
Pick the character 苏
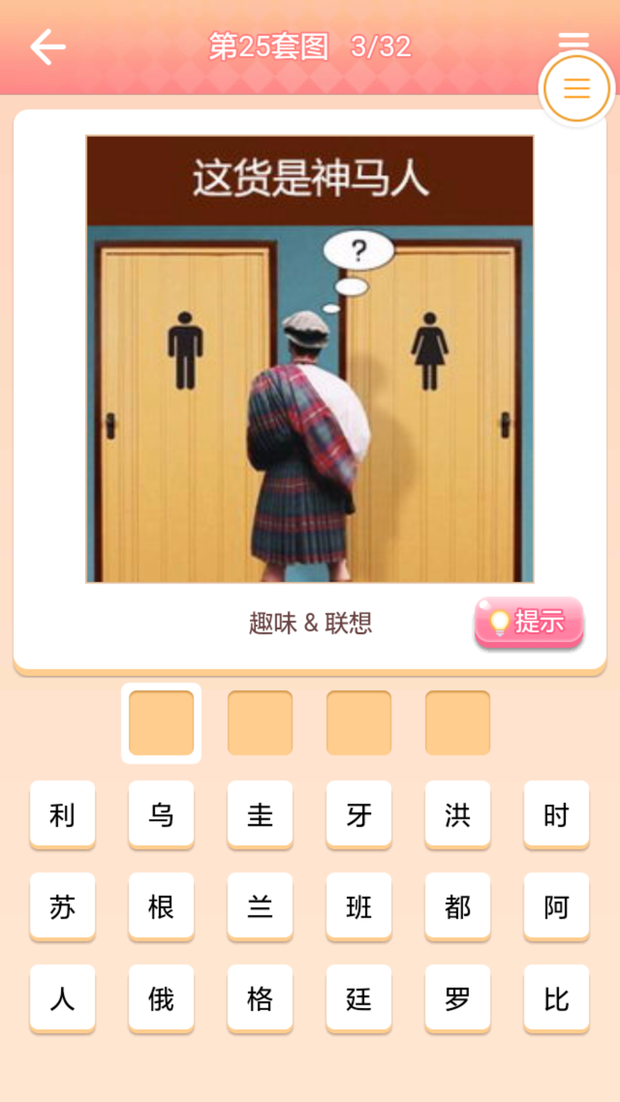[62, 906]
